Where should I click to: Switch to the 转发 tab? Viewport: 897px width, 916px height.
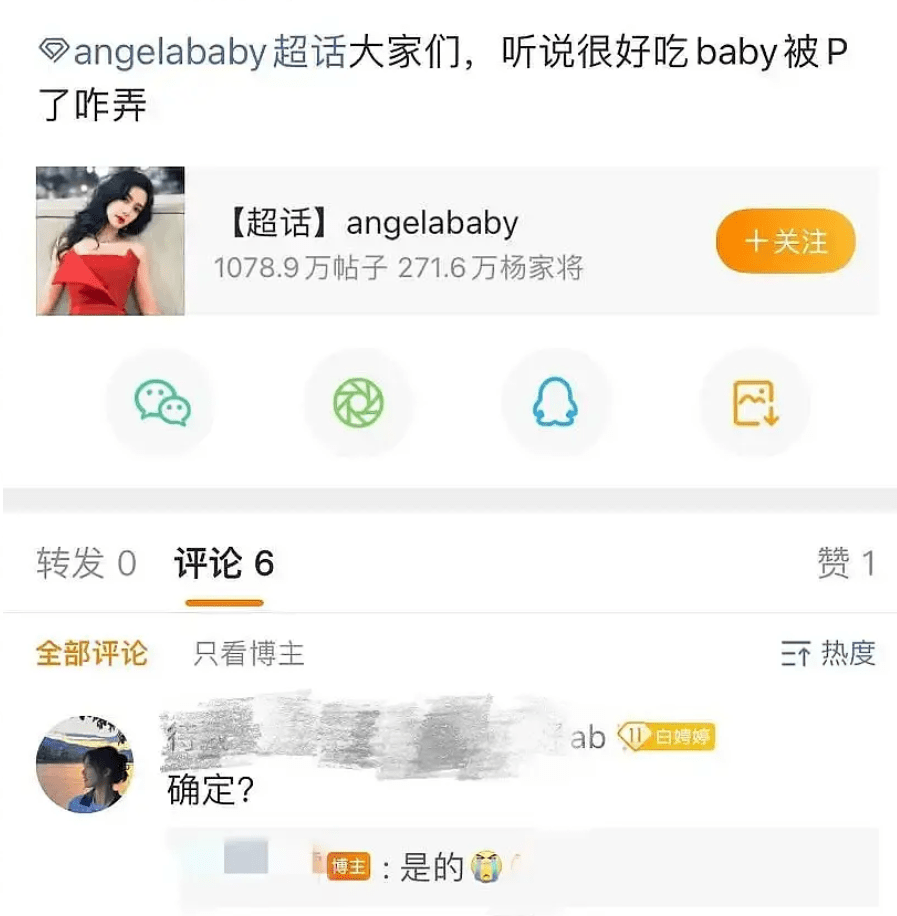pos(86,563)
